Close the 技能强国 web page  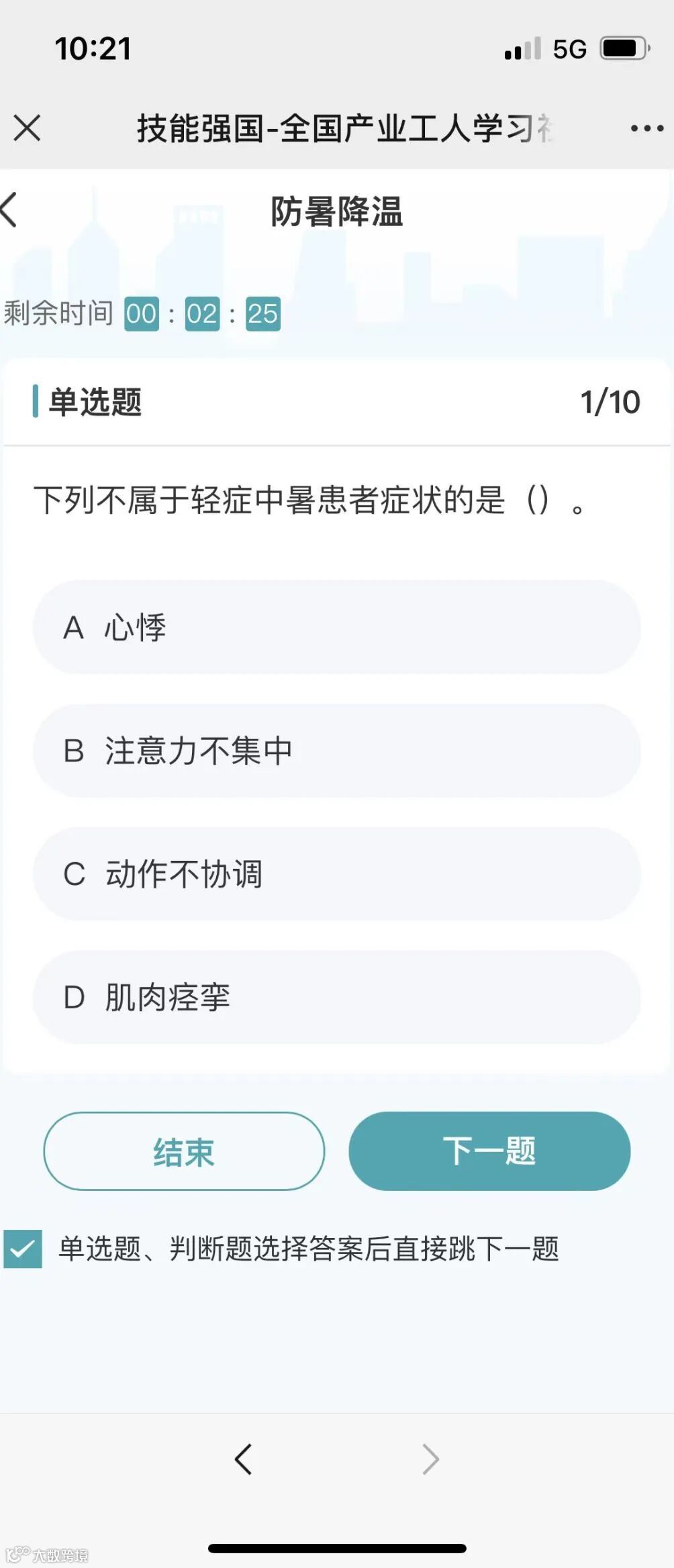click(27, 127)
